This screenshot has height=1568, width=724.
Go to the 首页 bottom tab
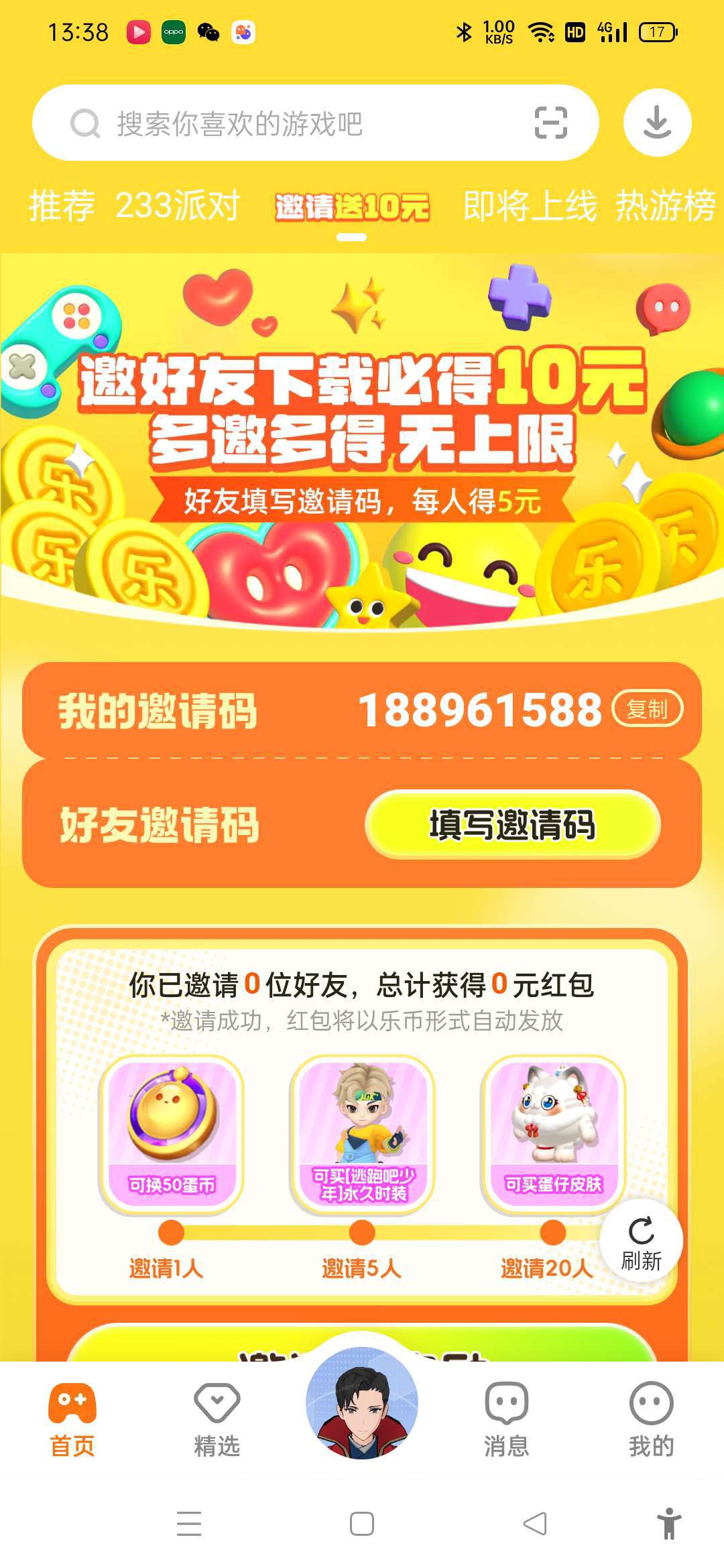(72, 1419)
